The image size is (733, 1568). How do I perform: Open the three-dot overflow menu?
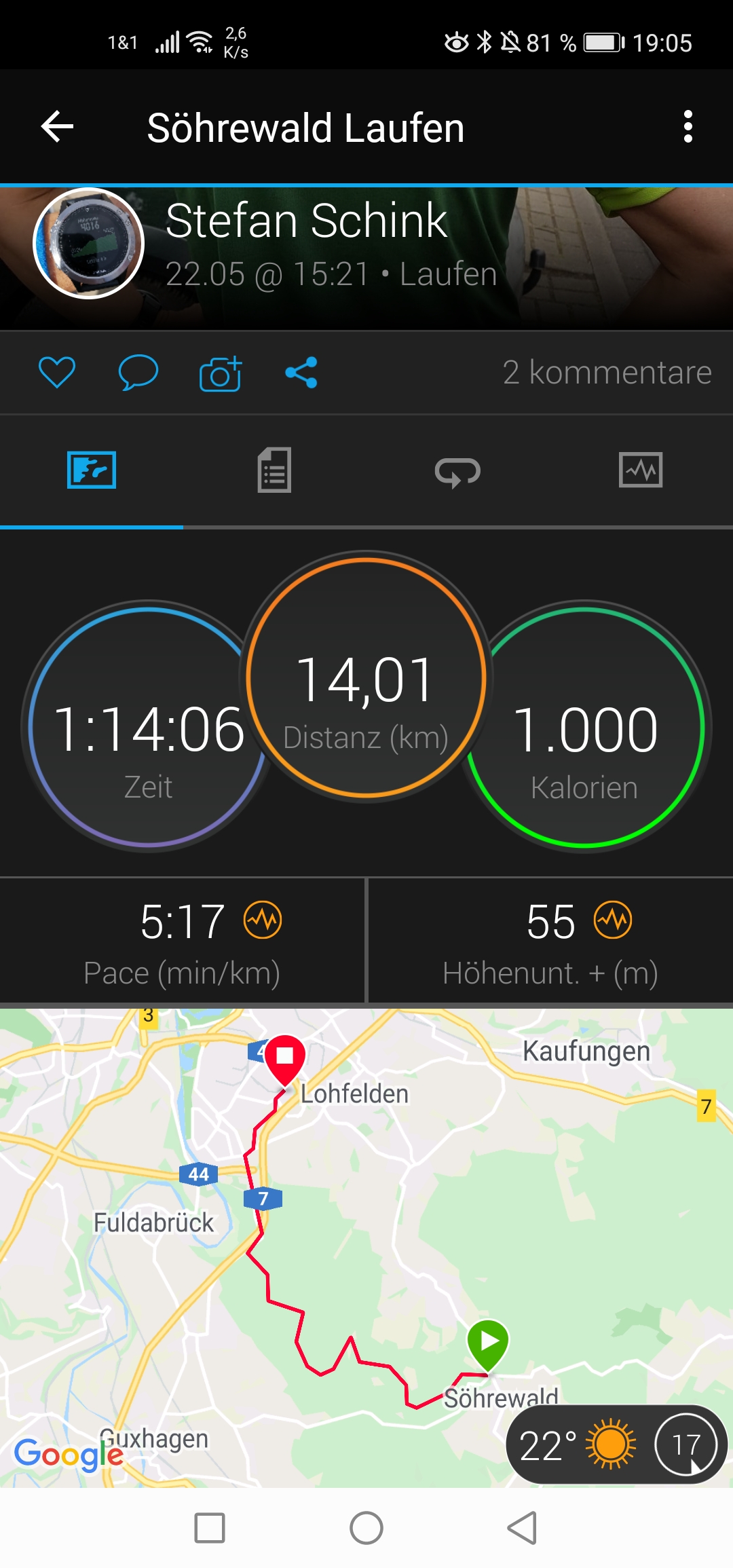(688, 127)
